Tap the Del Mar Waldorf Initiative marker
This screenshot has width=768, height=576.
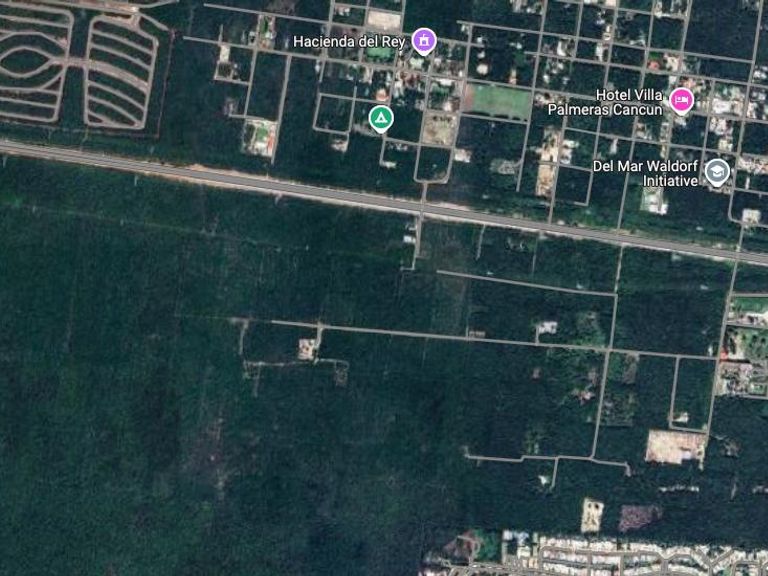[716, 171]
